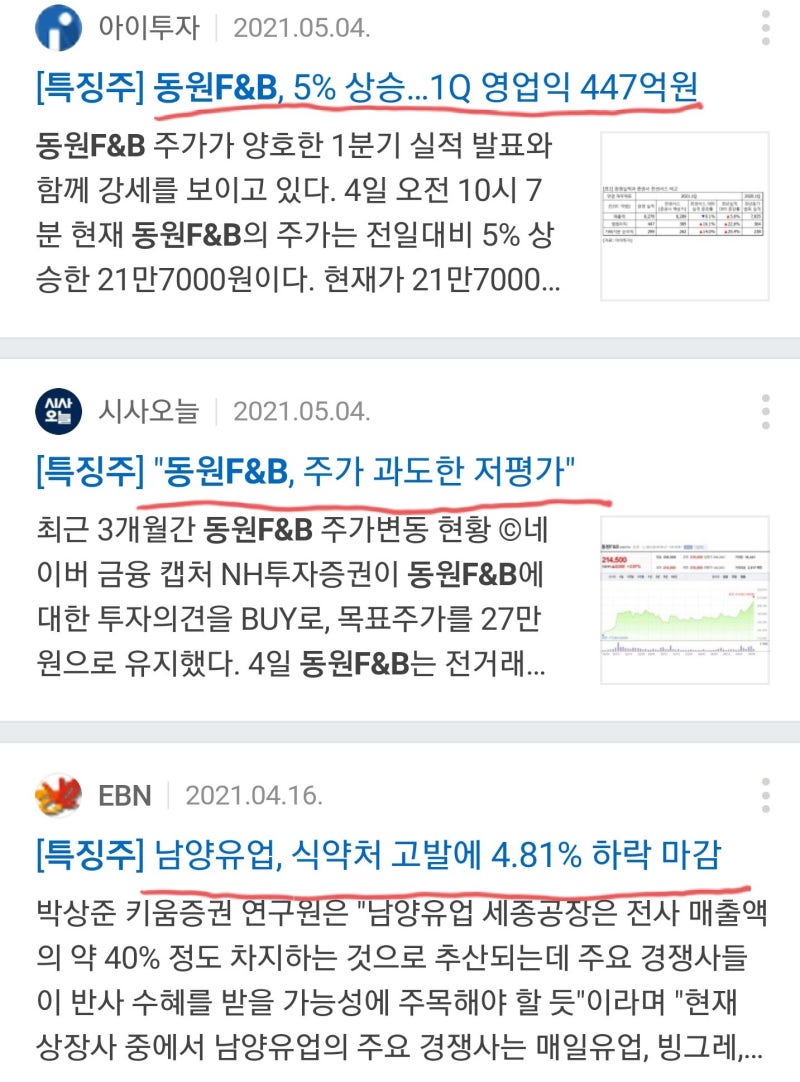The image size is (800, 1082).
Task: View stock chart thumbnail of 시사오늘 article
Action: [688, 600]
